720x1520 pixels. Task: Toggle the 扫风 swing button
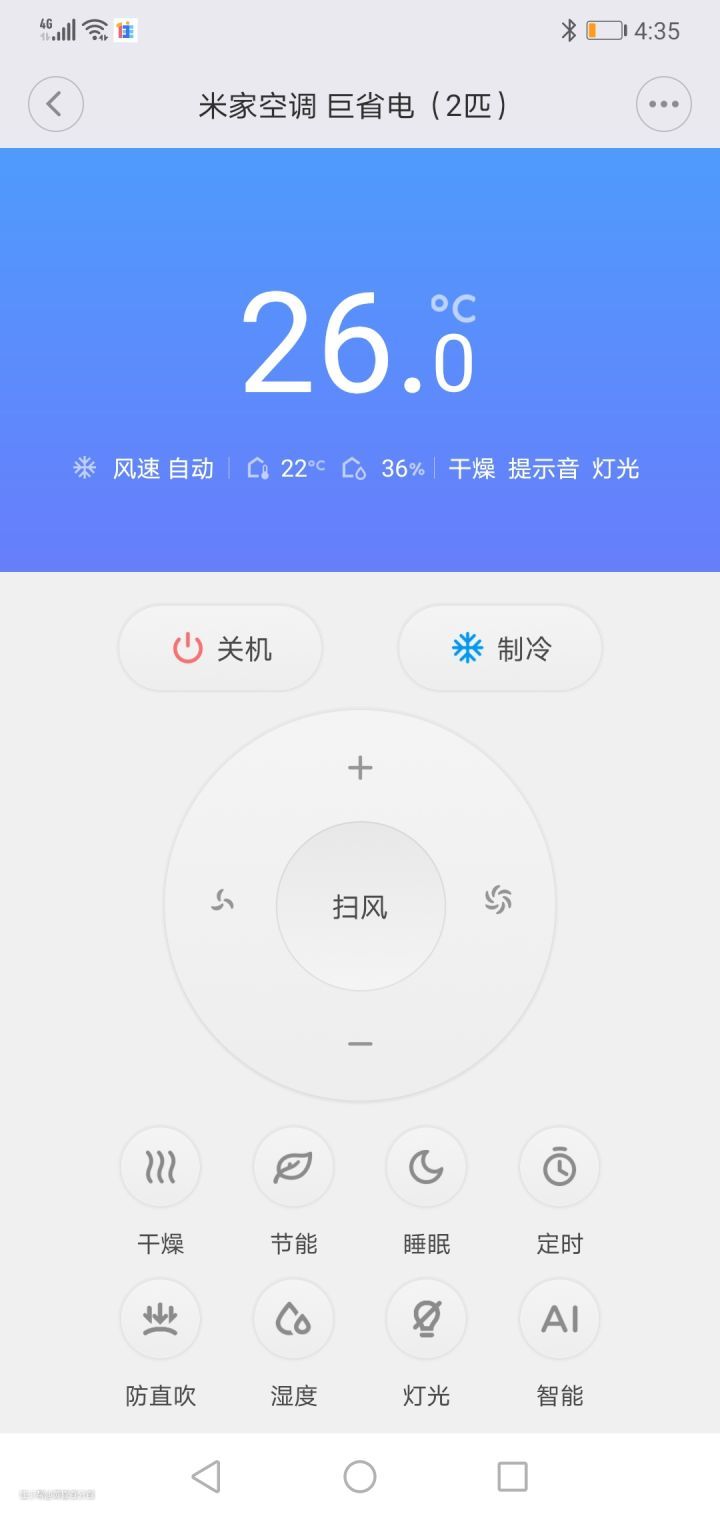[360, 906]
